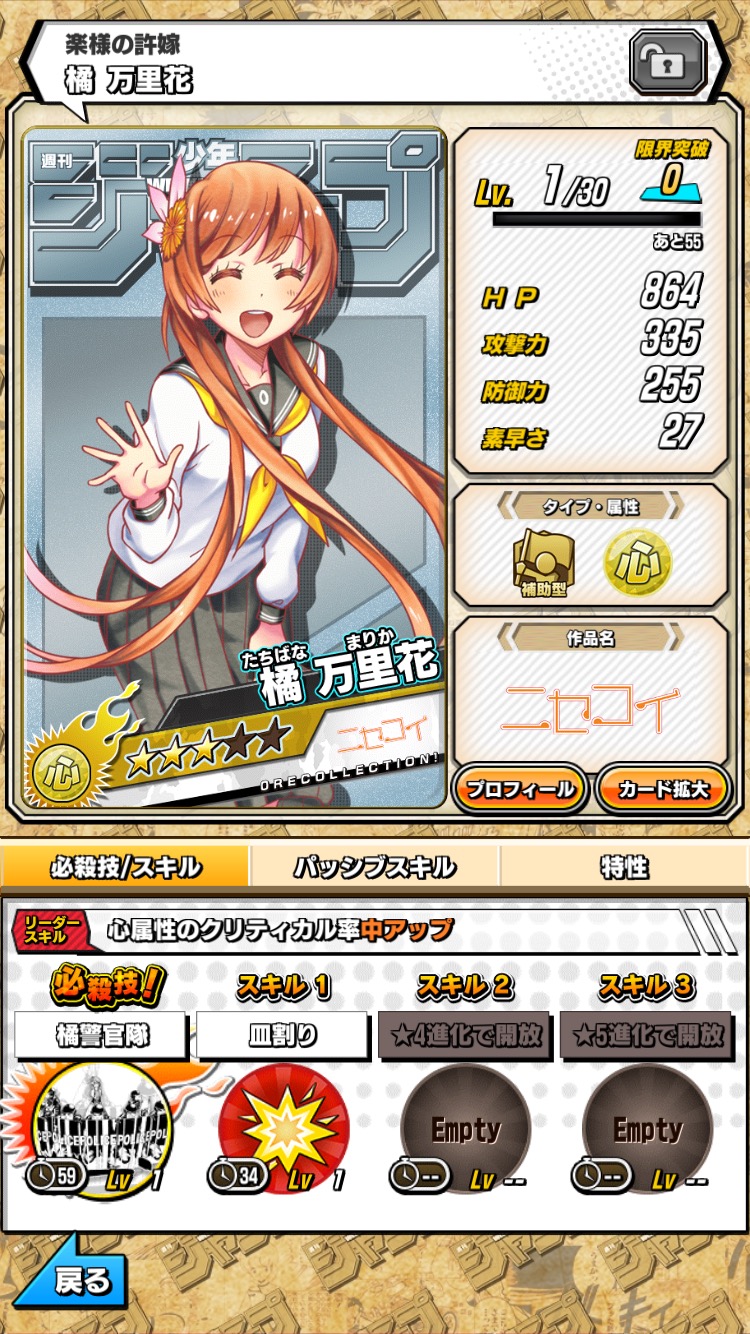Enlarge the card with カード拡大
The image size is (750, 1334).
click(x=663, y=789)
